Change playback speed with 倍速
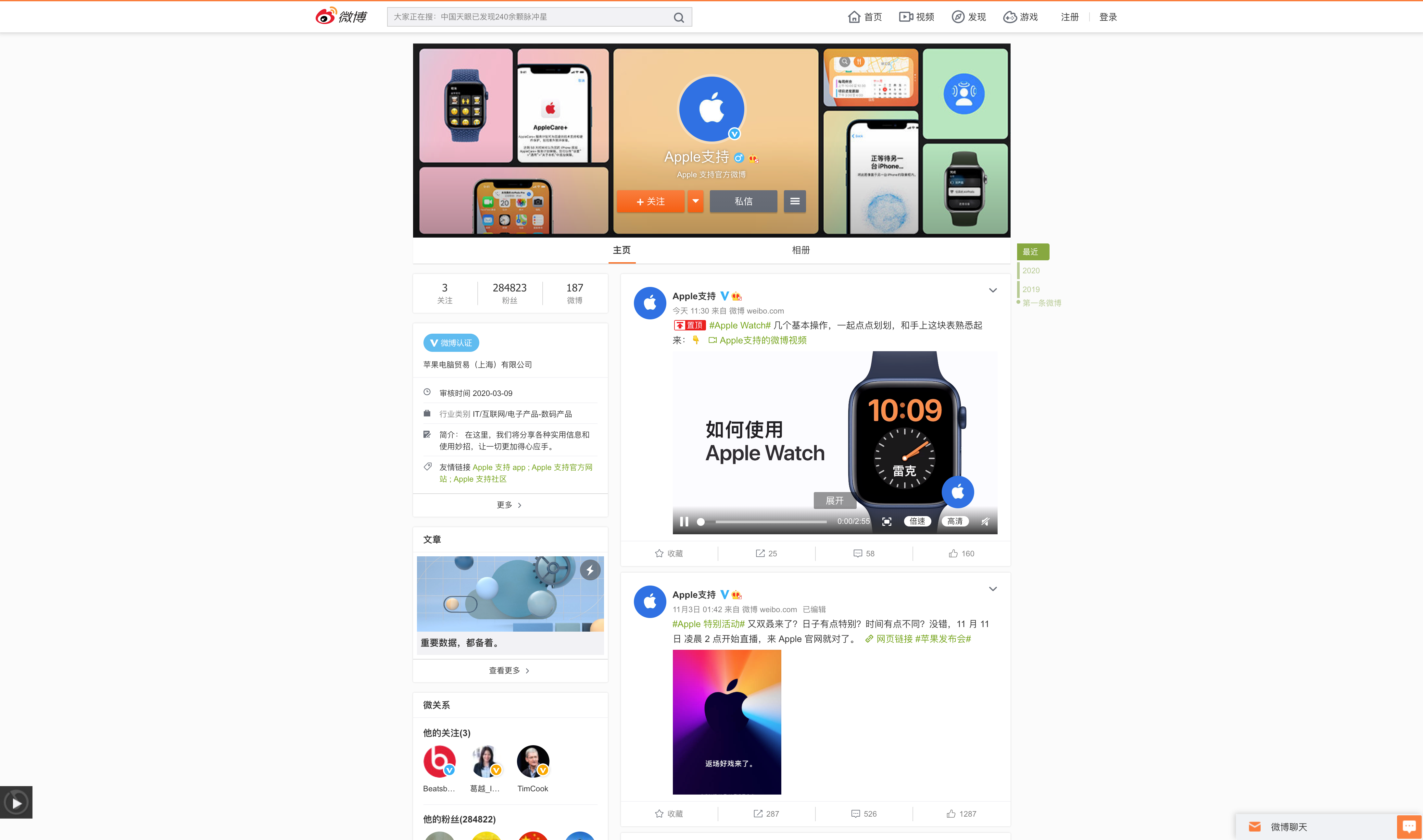The height and width of the screenshot is (840, 1423). pos(917,521)
